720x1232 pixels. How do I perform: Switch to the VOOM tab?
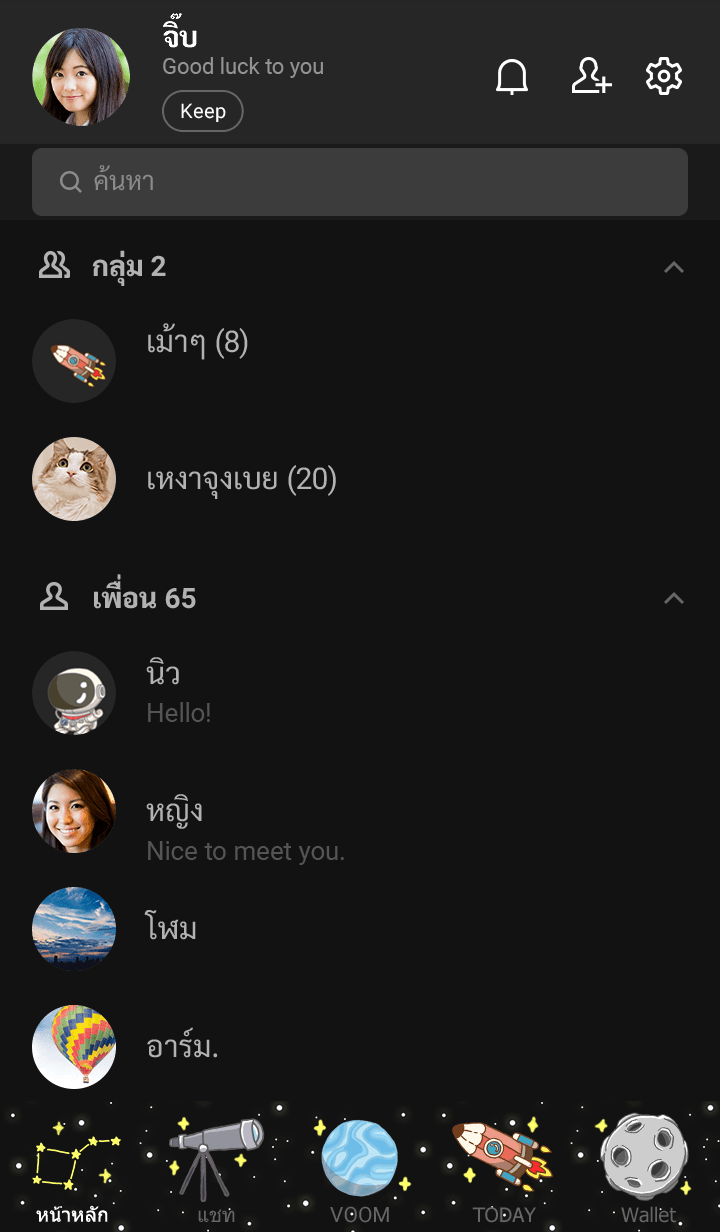click(360, 1170)
